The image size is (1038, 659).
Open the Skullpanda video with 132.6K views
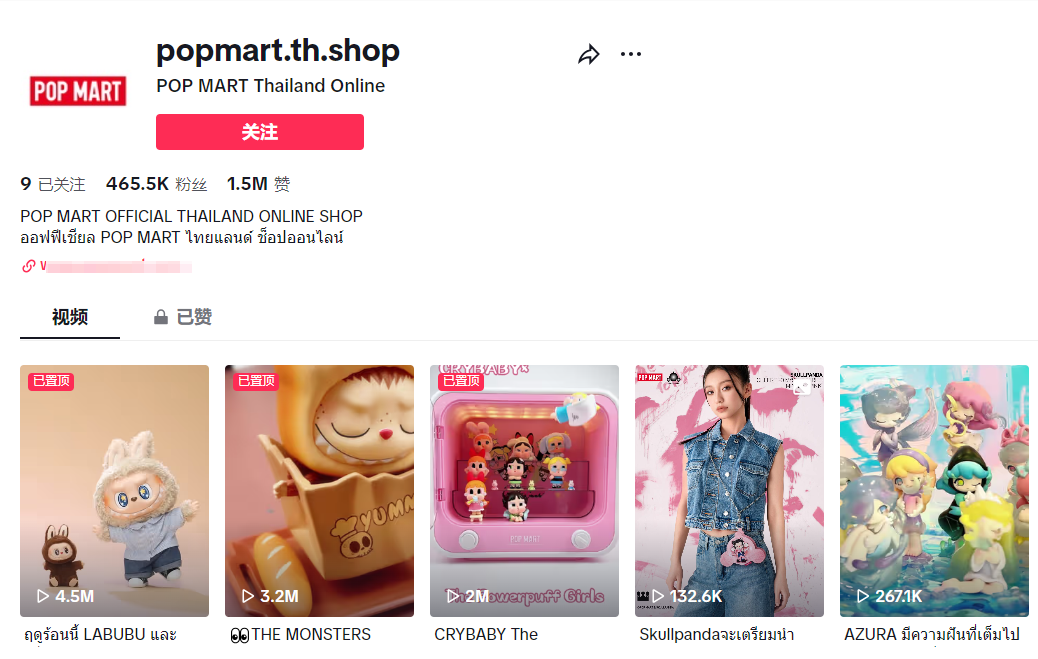click(729, 490)
